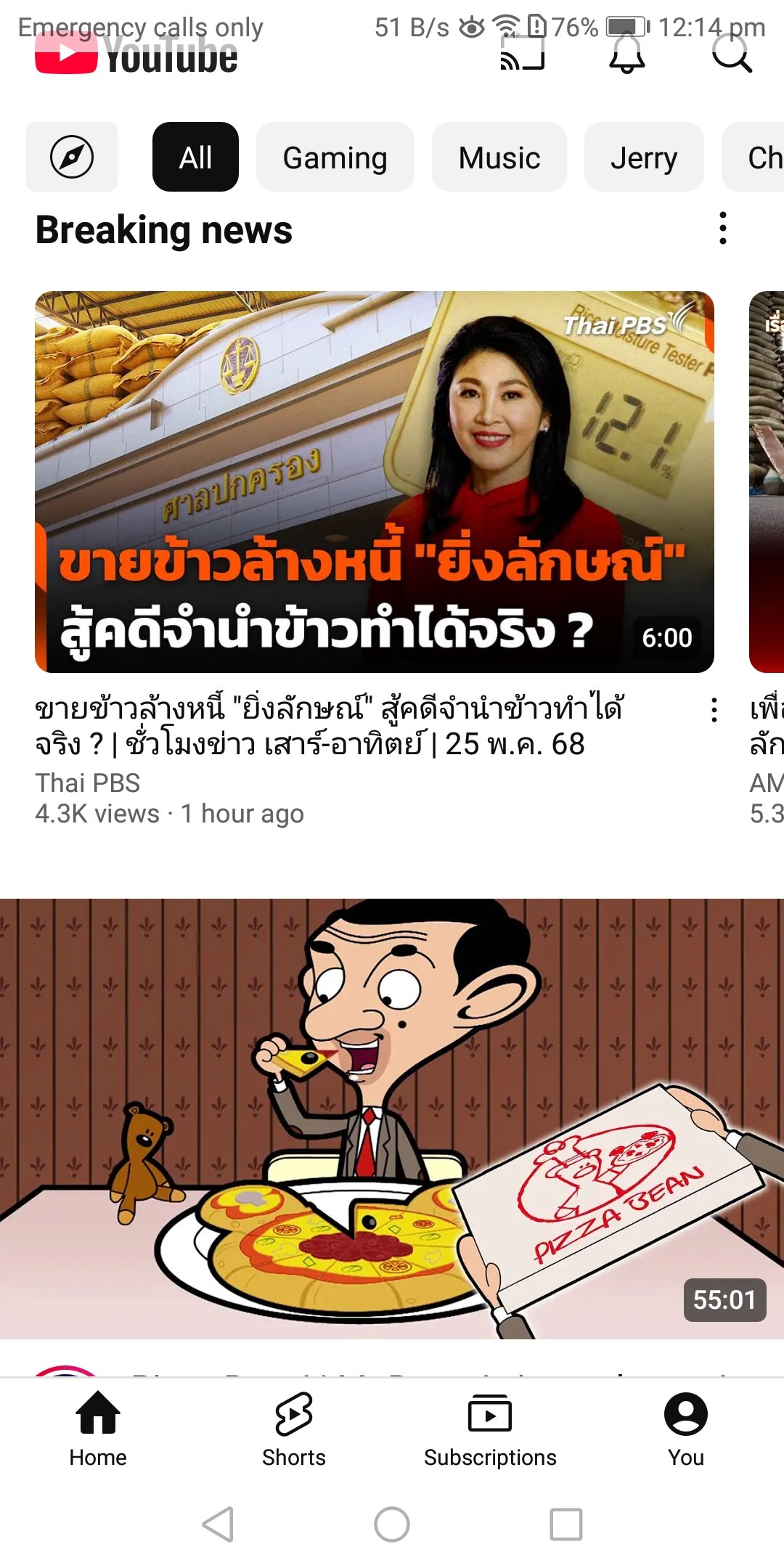Open the Subscriptions tab
Screen dimensions: 784x1568
pyautogui.click(x=490, y=1429)
